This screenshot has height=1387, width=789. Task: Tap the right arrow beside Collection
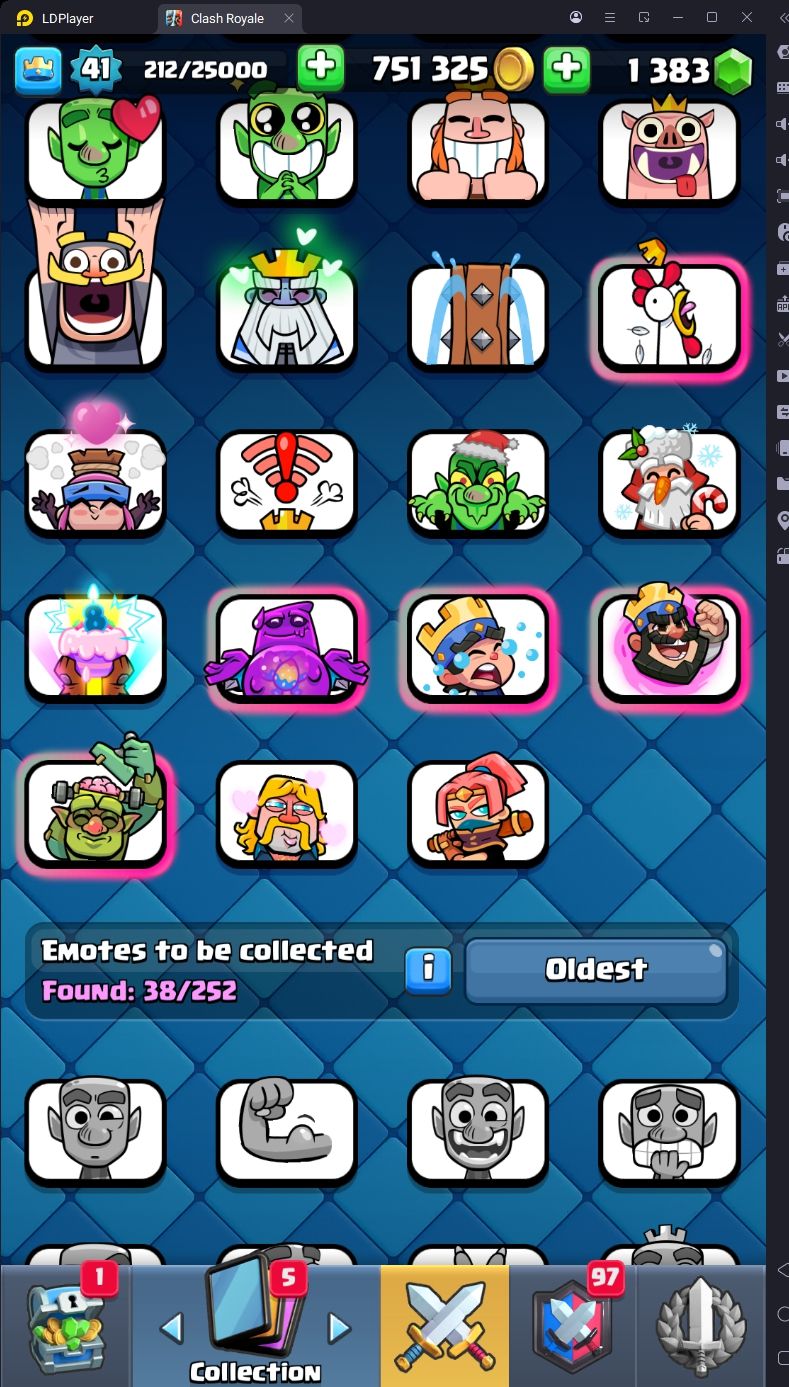click(x=340, y=1328)
